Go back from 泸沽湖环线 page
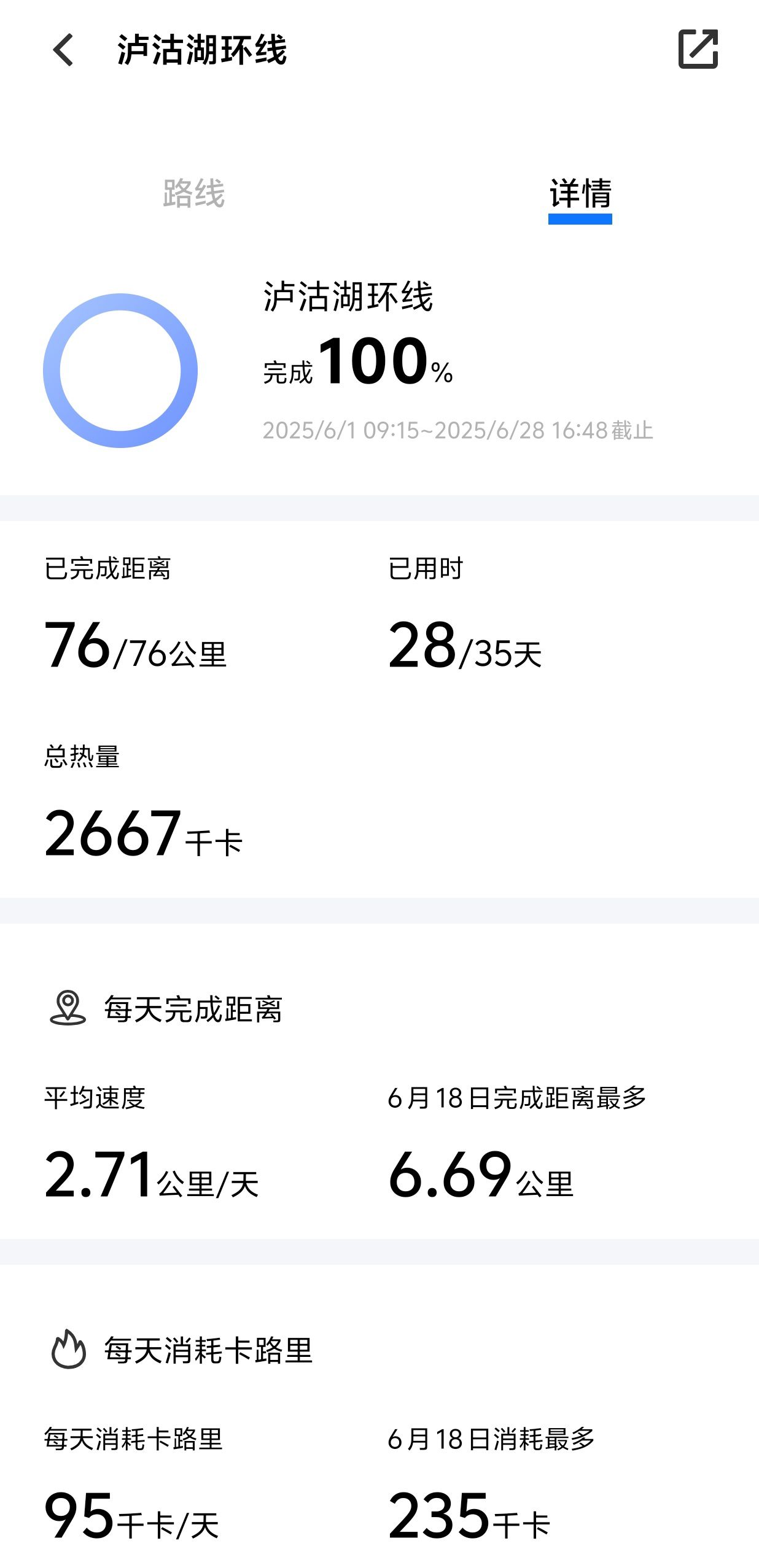 [x=63, y=50]
